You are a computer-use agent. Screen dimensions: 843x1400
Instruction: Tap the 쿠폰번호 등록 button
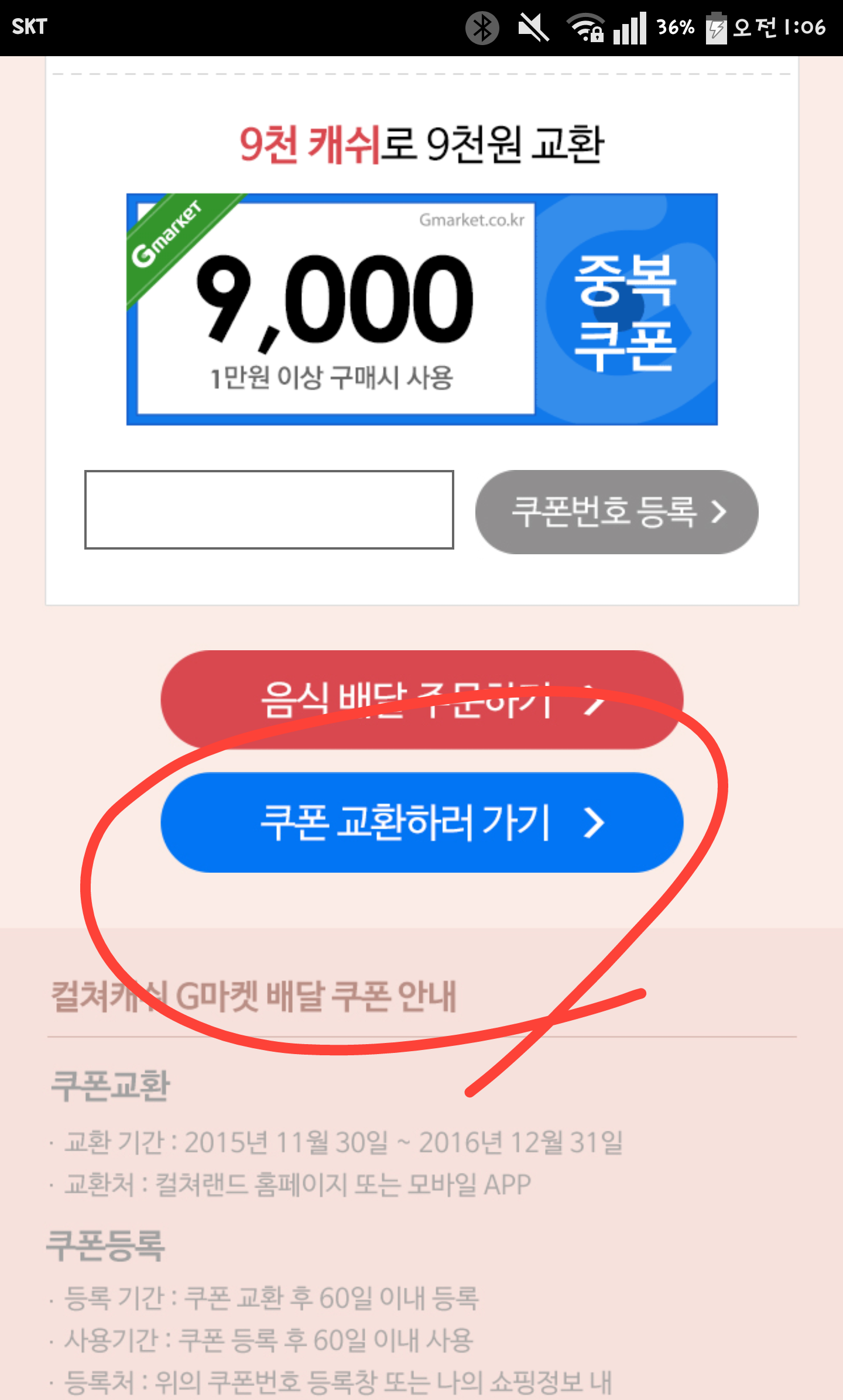point(616,512)
